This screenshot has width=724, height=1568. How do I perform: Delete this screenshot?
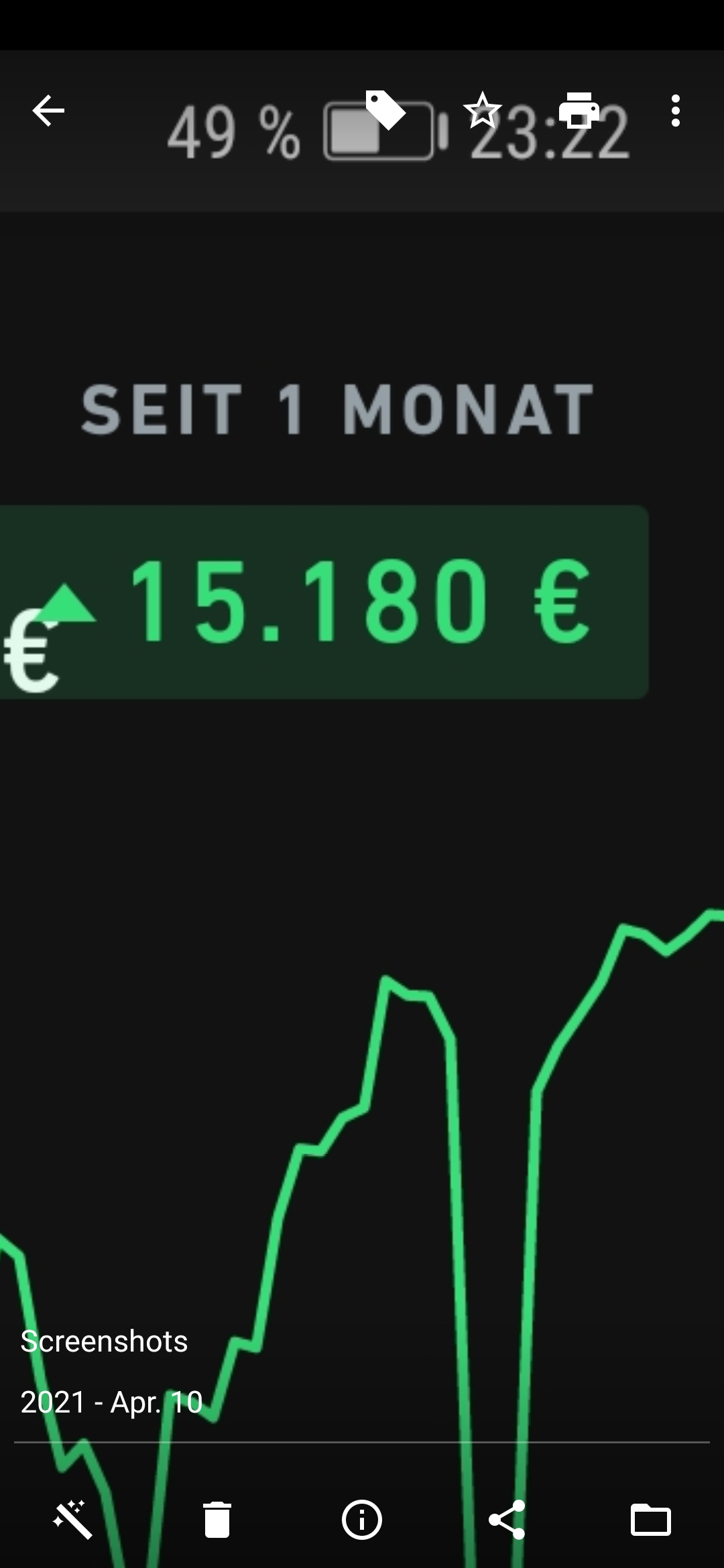(217, 1519)
